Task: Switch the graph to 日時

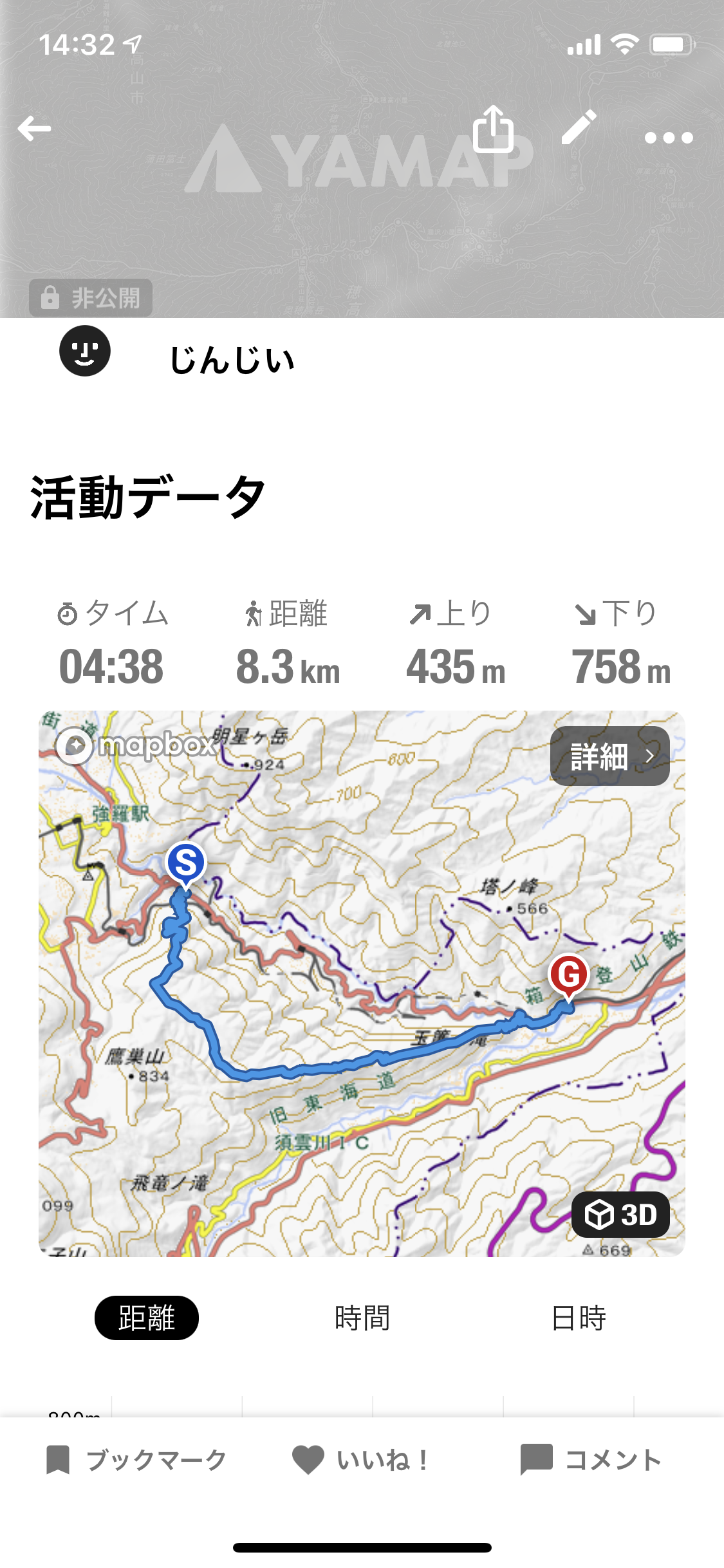Action: [x=579, y=1318]
